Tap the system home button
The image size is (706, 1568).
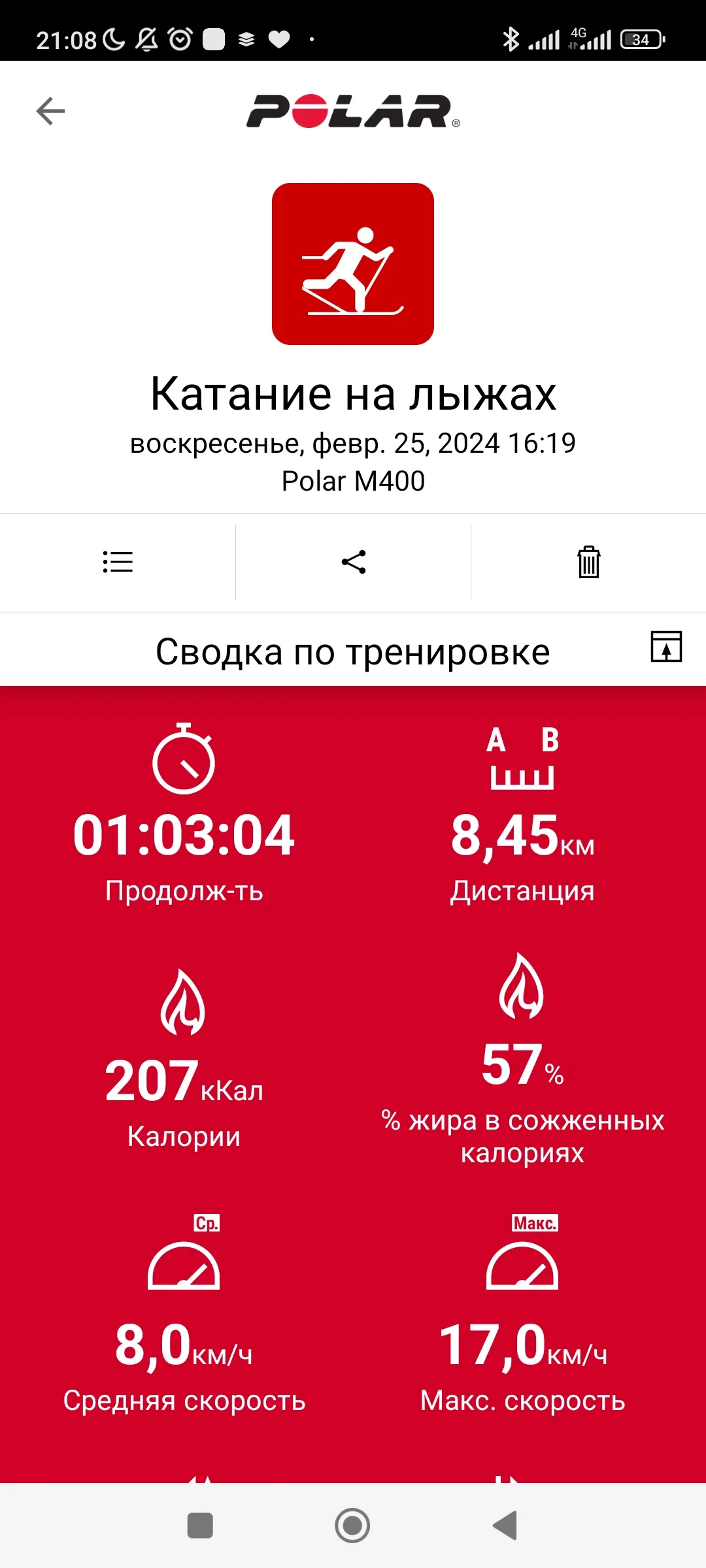[x=352, y=1526]
